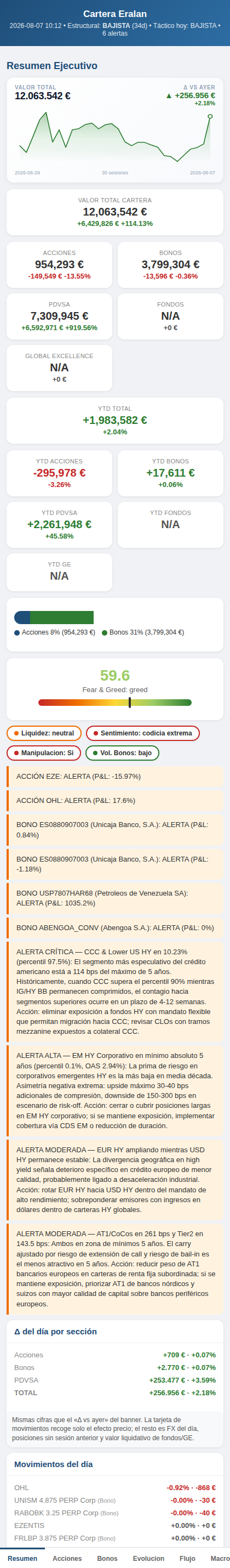Tap the Resumen tab
230x1568 pixels.
pyautogui.click(x=22, y=1558)
